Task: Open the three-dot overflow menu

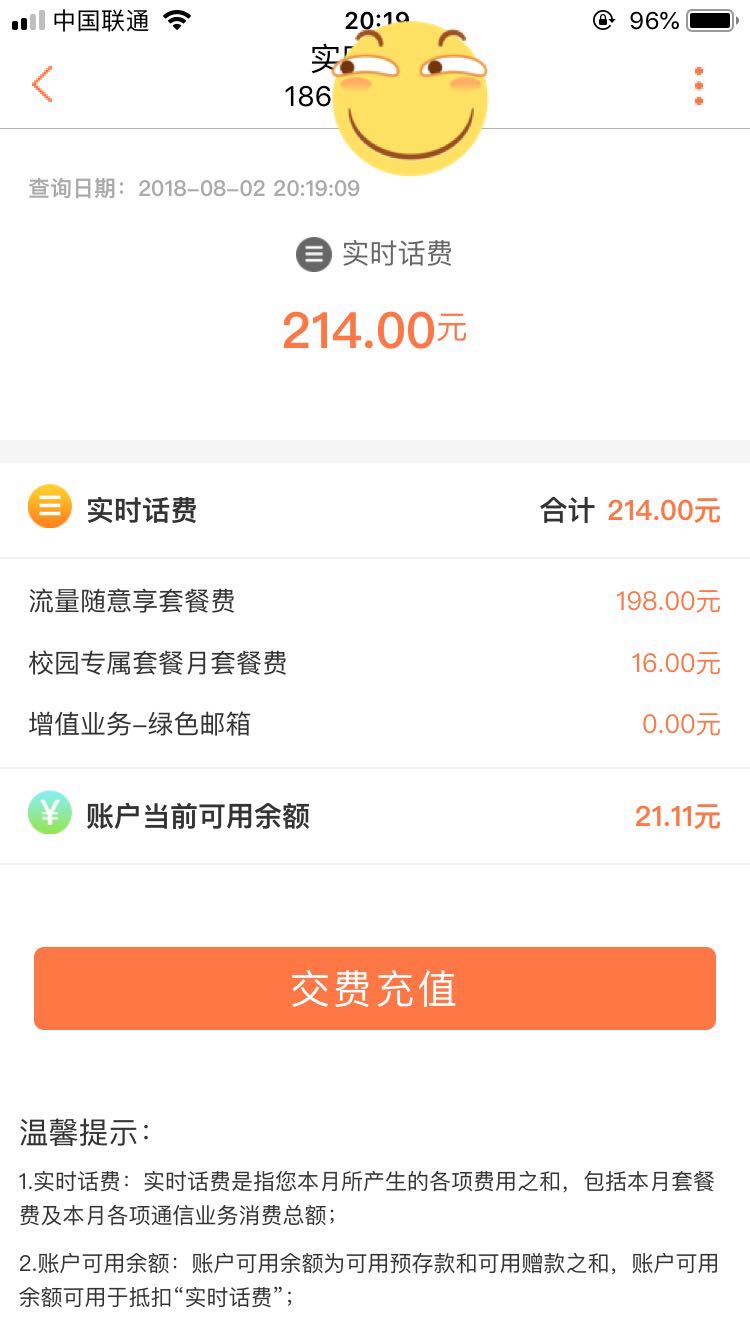Action: tap(699, 86)
